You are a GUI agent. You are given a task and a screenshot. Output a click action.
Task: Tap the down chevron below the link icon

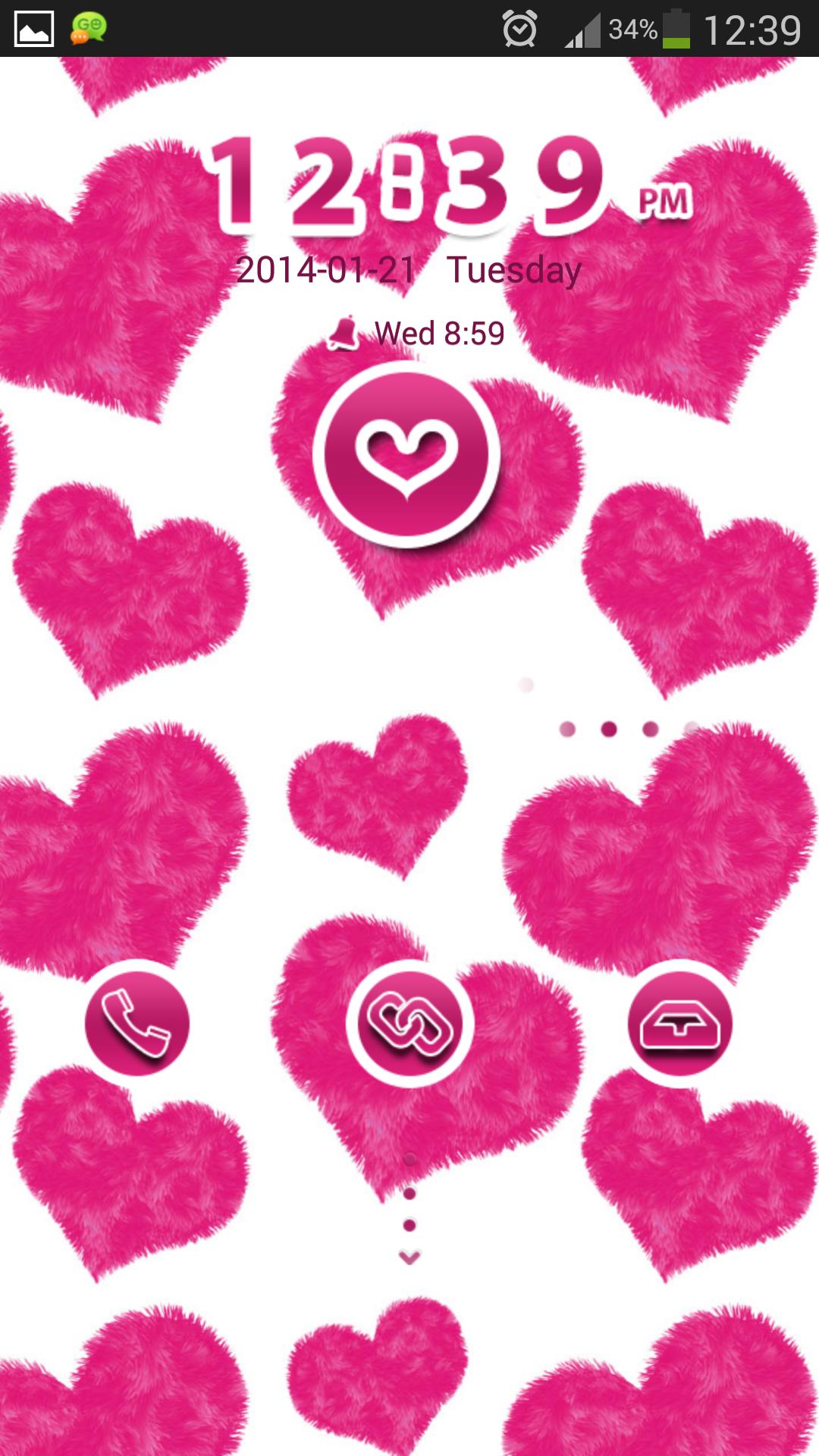409,1258
